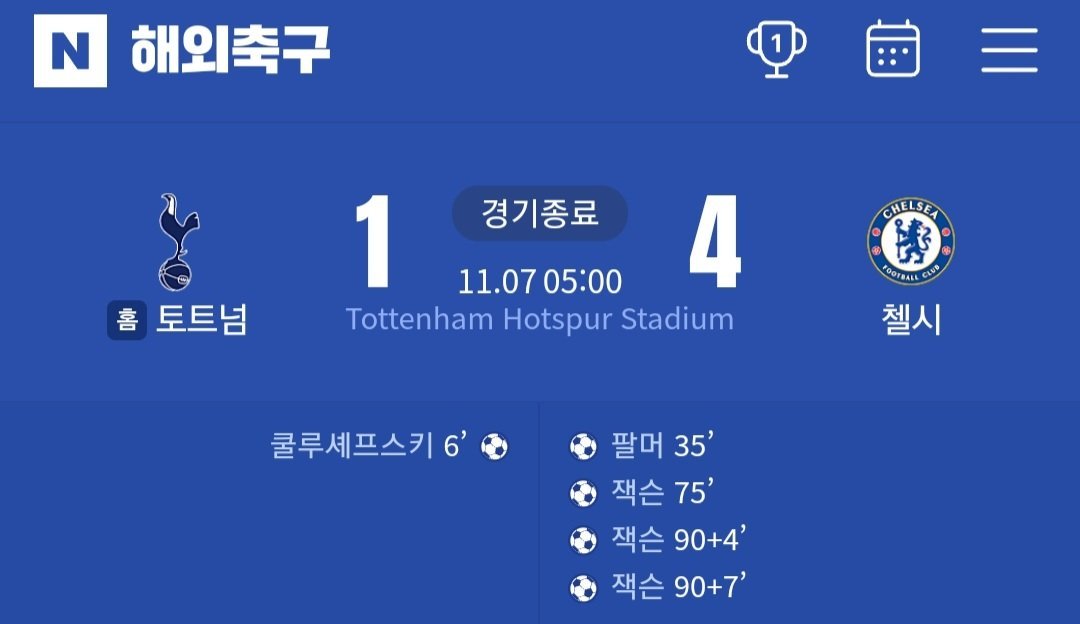The image size is (1080, 624).
Task: Open the match schedule calendar icon
Action: pyautogui.click(x=892, y=49)
